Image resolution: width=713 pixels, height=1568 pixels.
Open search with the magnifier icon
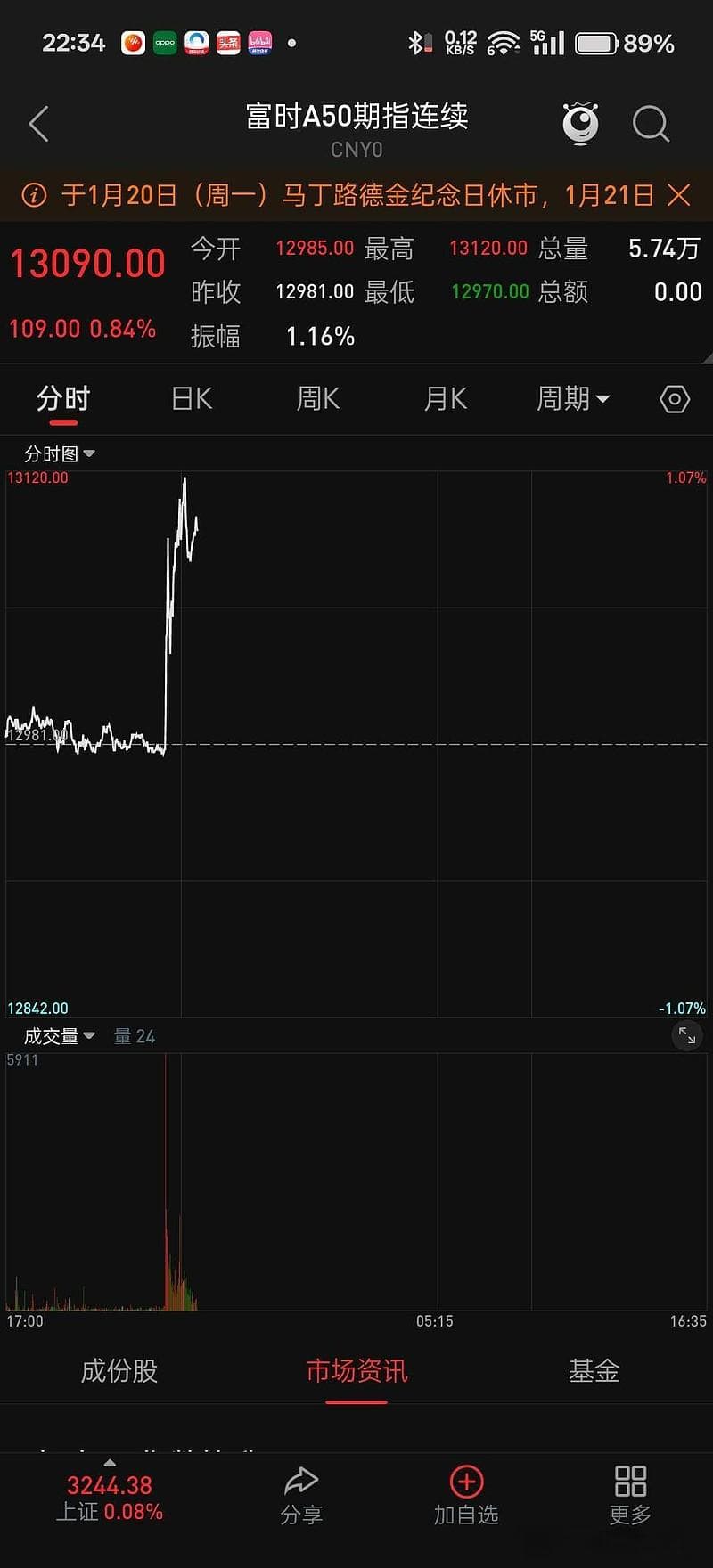pos(651,124)
